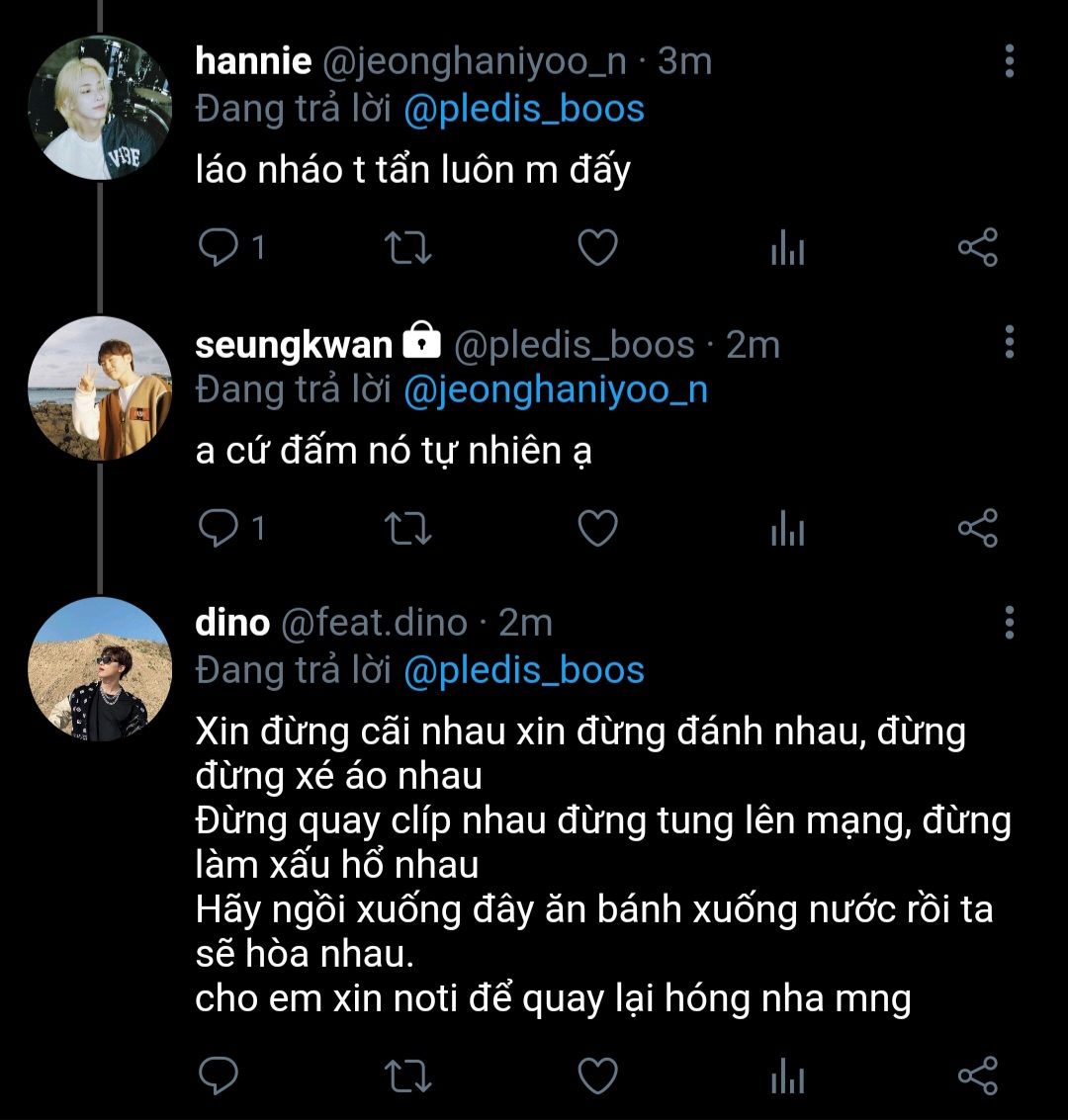The height and width of the screenshot is (1120, 1068).
Task: Open overflow menu on hannie's tweet
Action: [1009, 61]
